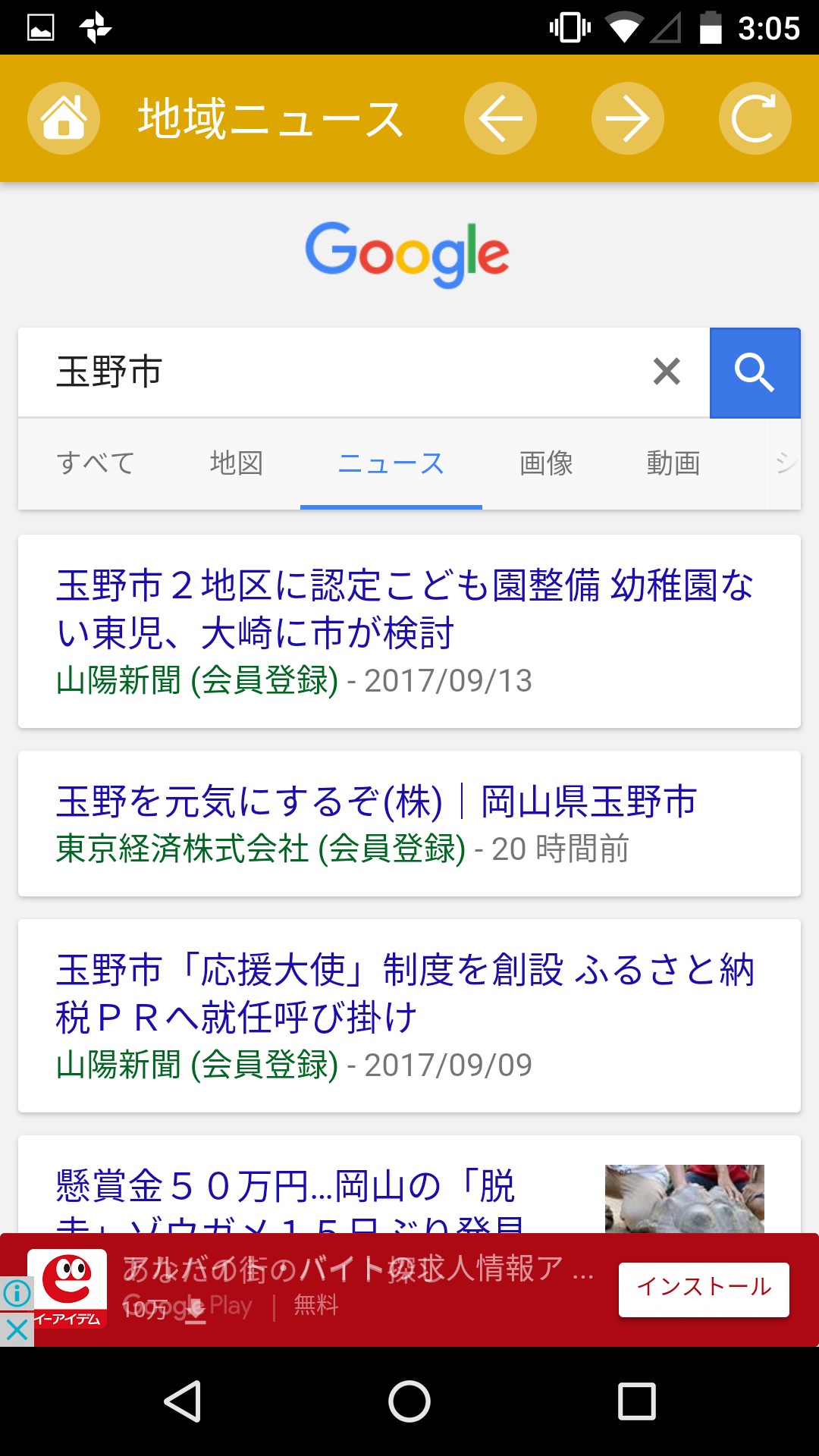Switch to the 動画 tab
Screen dimensions: 819x1456
click(x=673, y=463)
